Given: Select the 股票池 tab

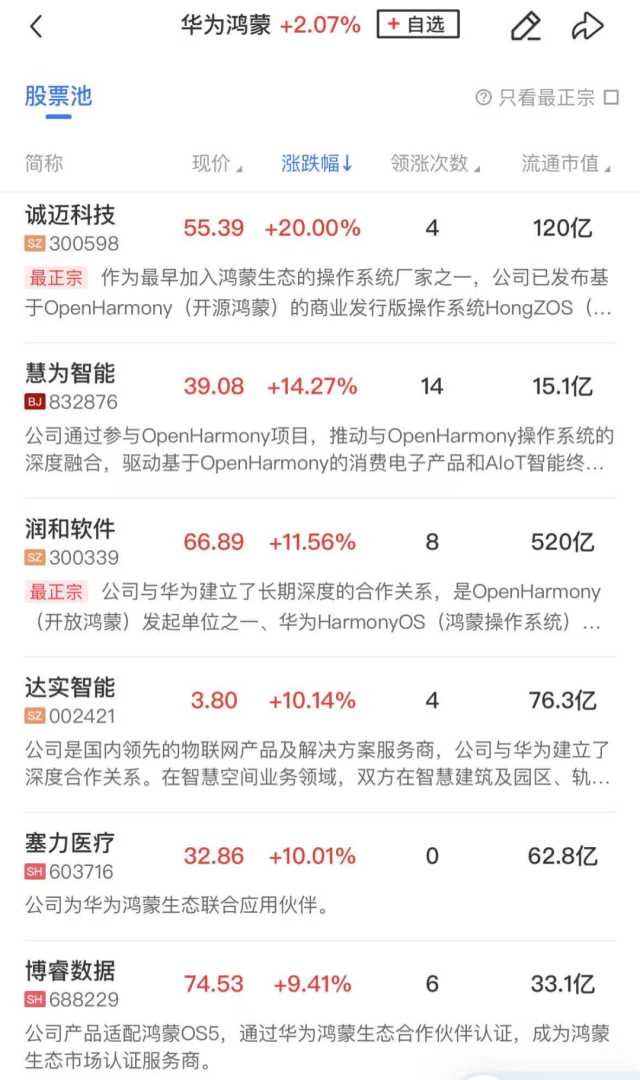Looking at the screenshot, I should pos(58,96).
